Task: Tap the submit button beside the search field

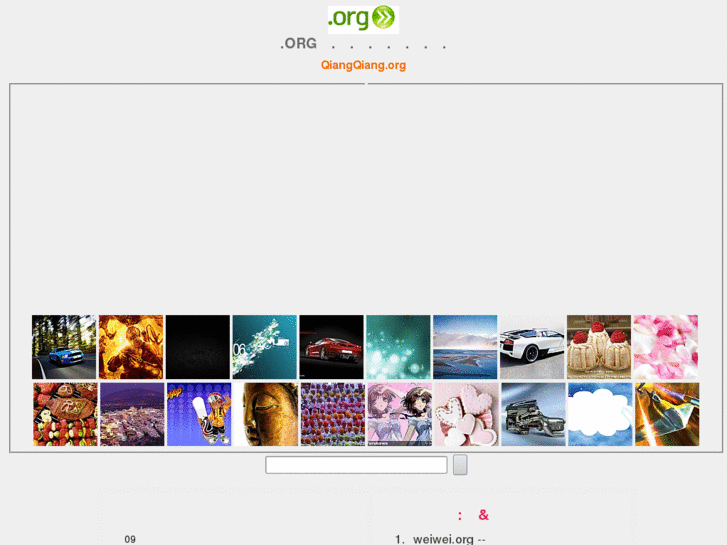Action: (460, 465)
